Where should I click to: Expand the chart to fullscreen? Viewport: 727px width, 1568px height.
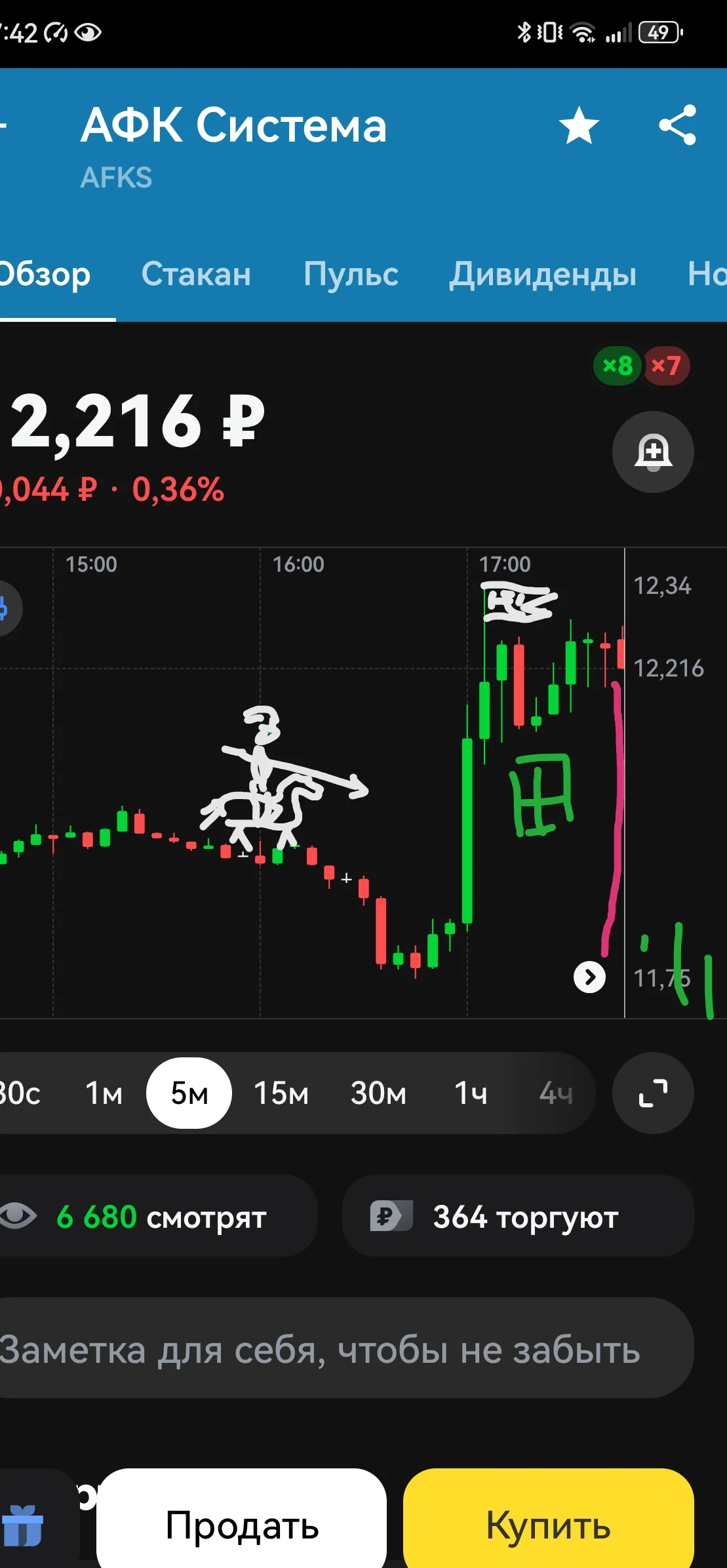click(x=653, y=1093)
